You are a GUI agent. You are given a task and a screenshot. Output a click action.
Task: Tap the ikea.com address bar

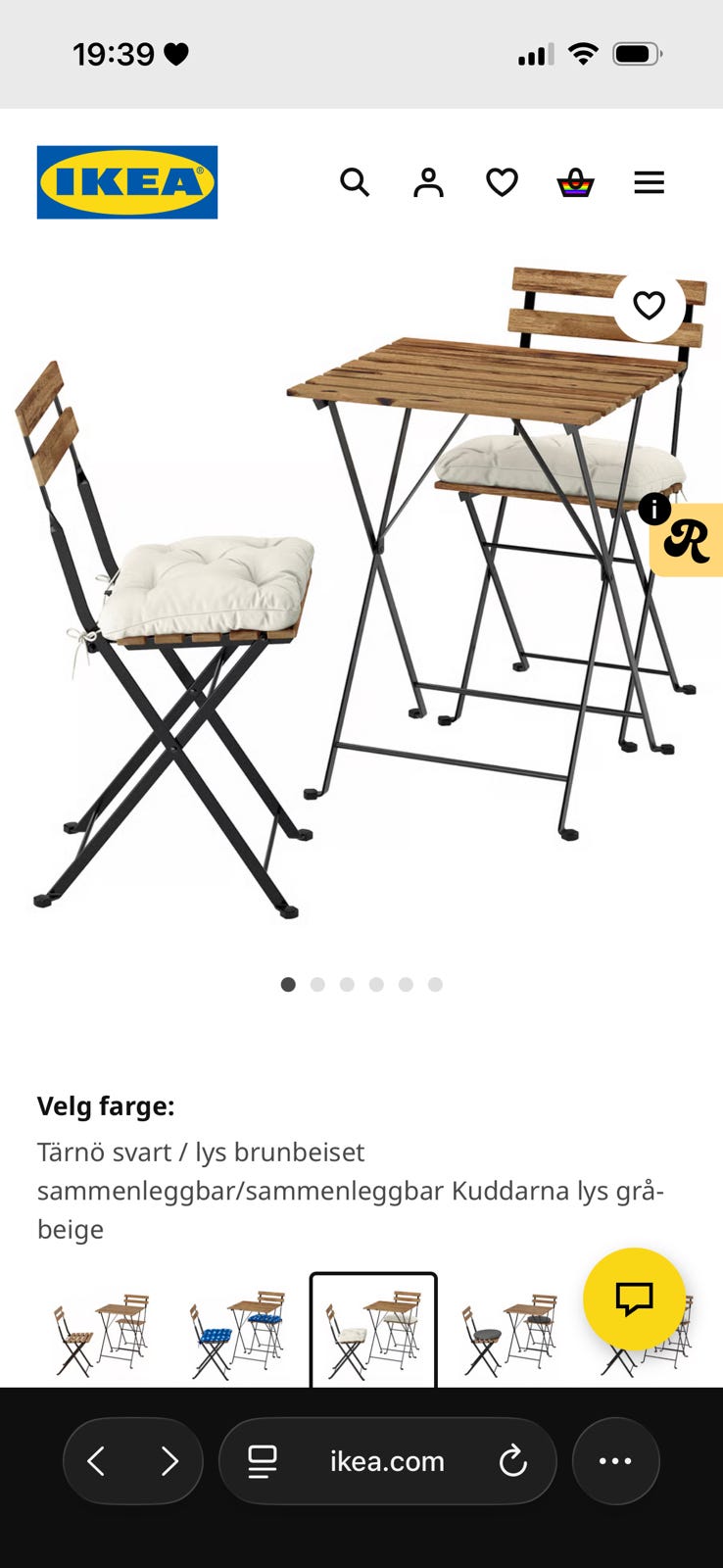(x=387, y=1461)
